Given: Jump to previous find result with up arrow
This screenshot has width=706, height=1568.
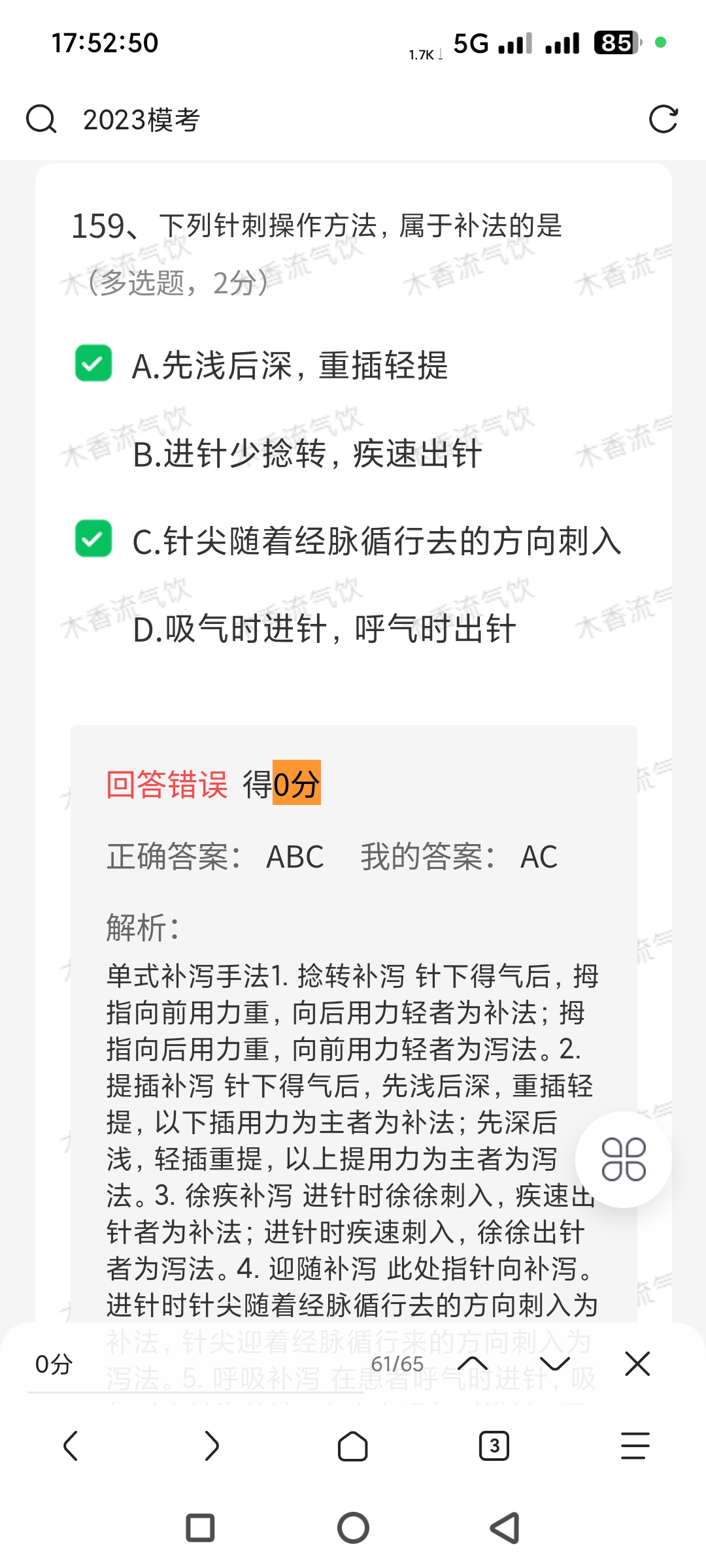Looking at the screenshot, I should tap(473, 1364).
